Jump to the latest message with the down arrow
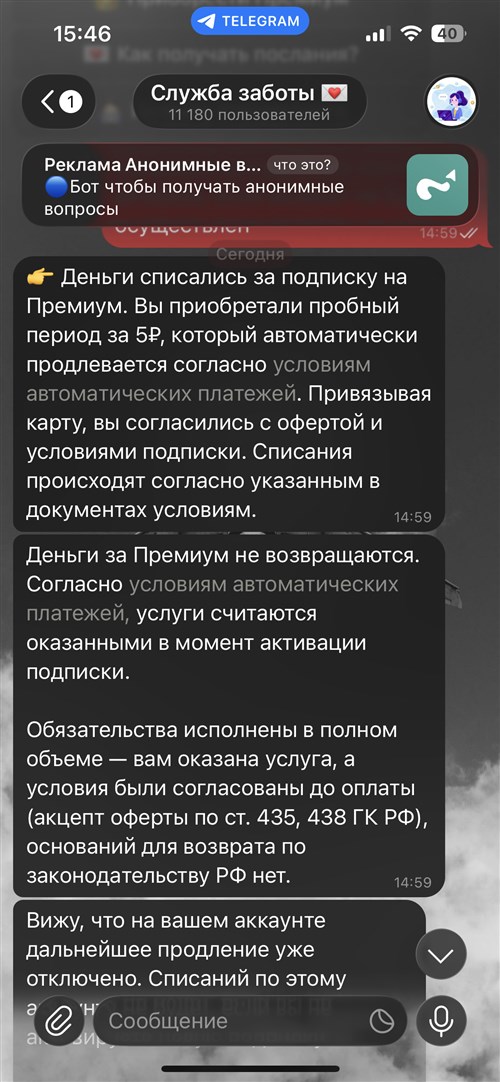This screenshot has height=1082, width=500. (441, 954)
